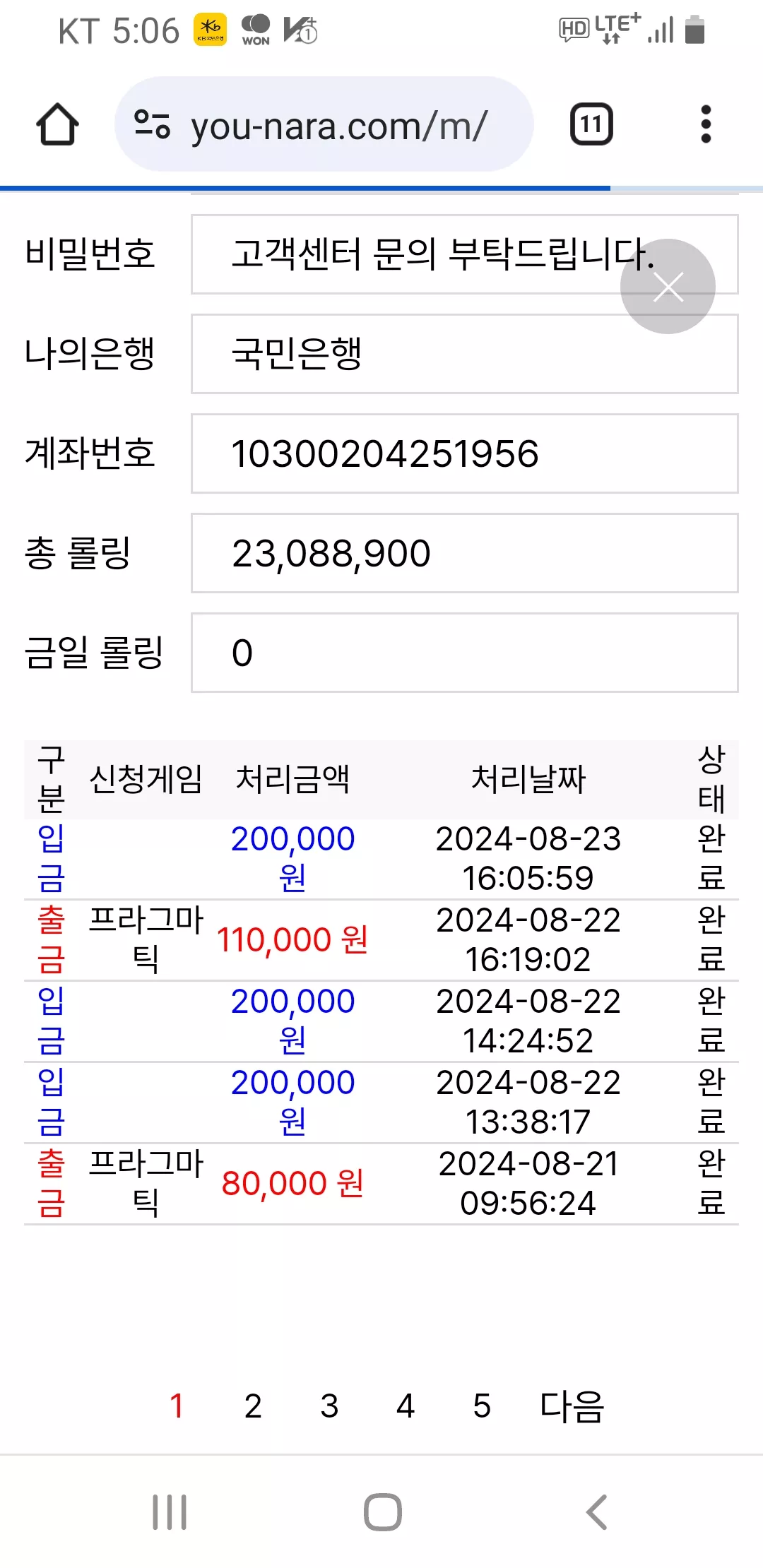Open the tab switcher showing 11 tabs

591,124
